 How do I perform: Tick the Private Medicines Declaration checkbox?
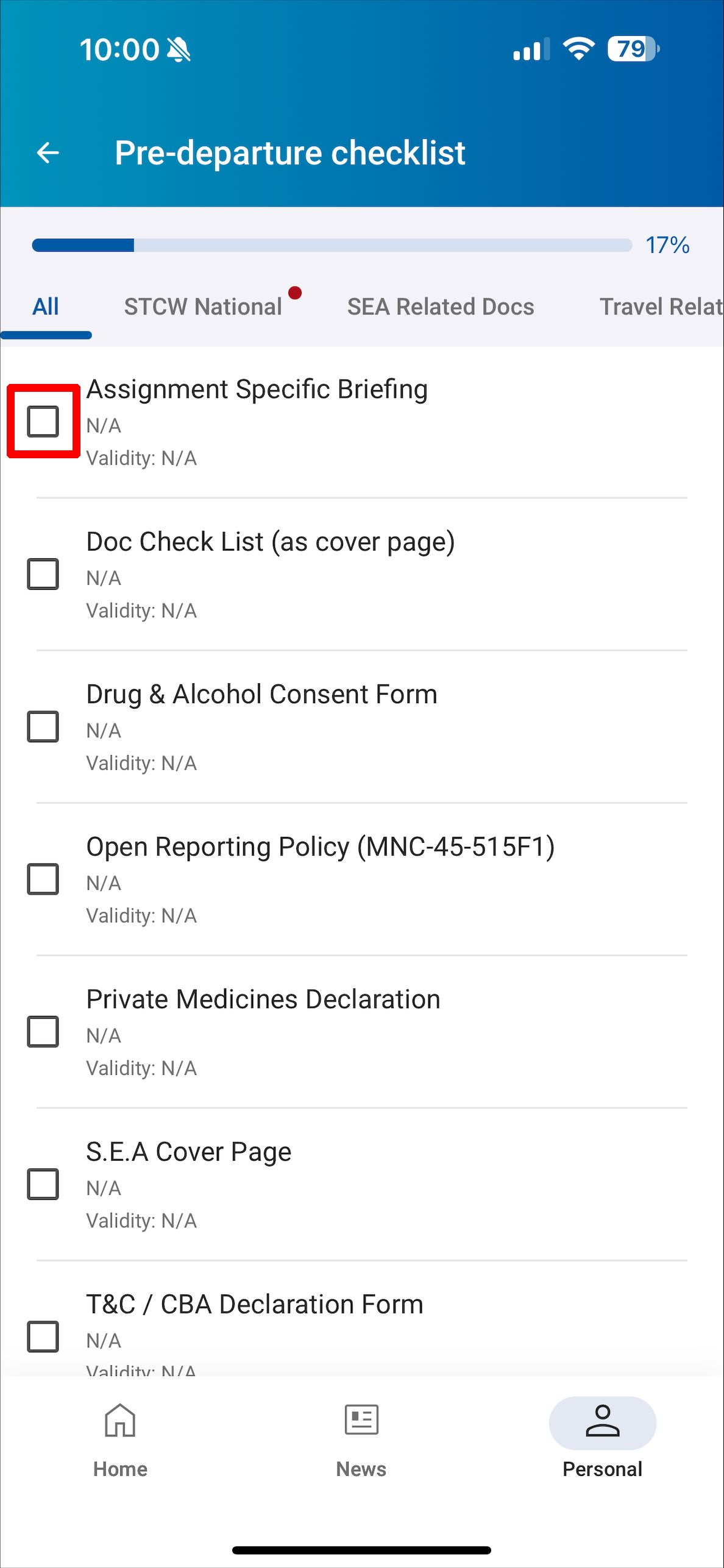[x=43, y=1031]
